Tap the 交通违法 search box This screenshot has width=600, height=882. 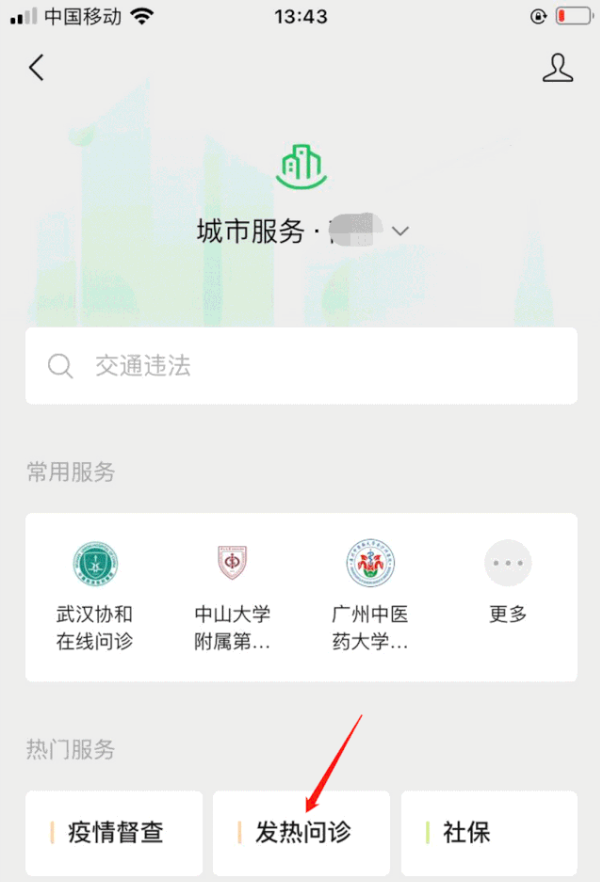[x=300, y=366]
